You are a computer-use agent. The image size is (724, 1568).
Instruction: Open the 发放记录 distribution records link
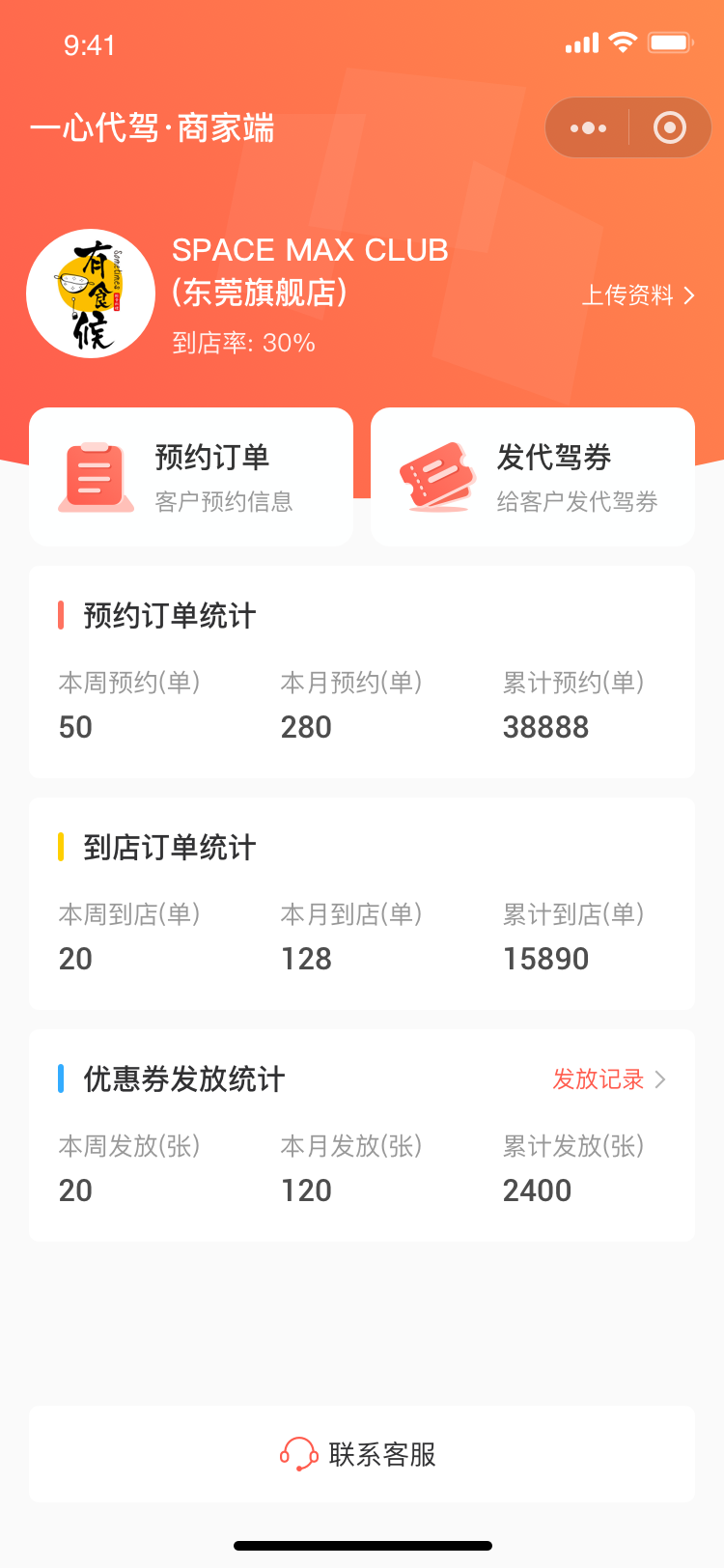point(597,1080)
